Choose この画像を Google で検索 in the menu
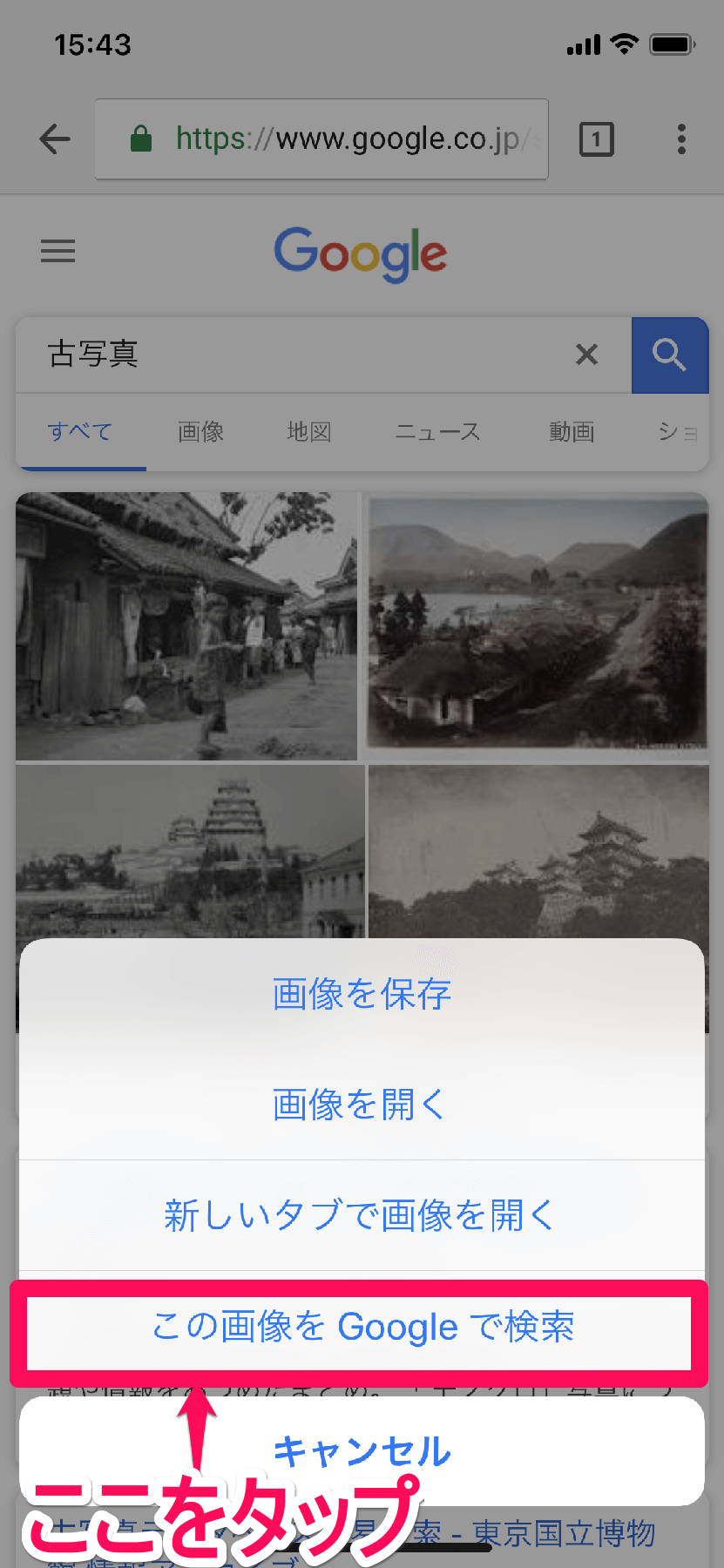 tap(362, 1327)
